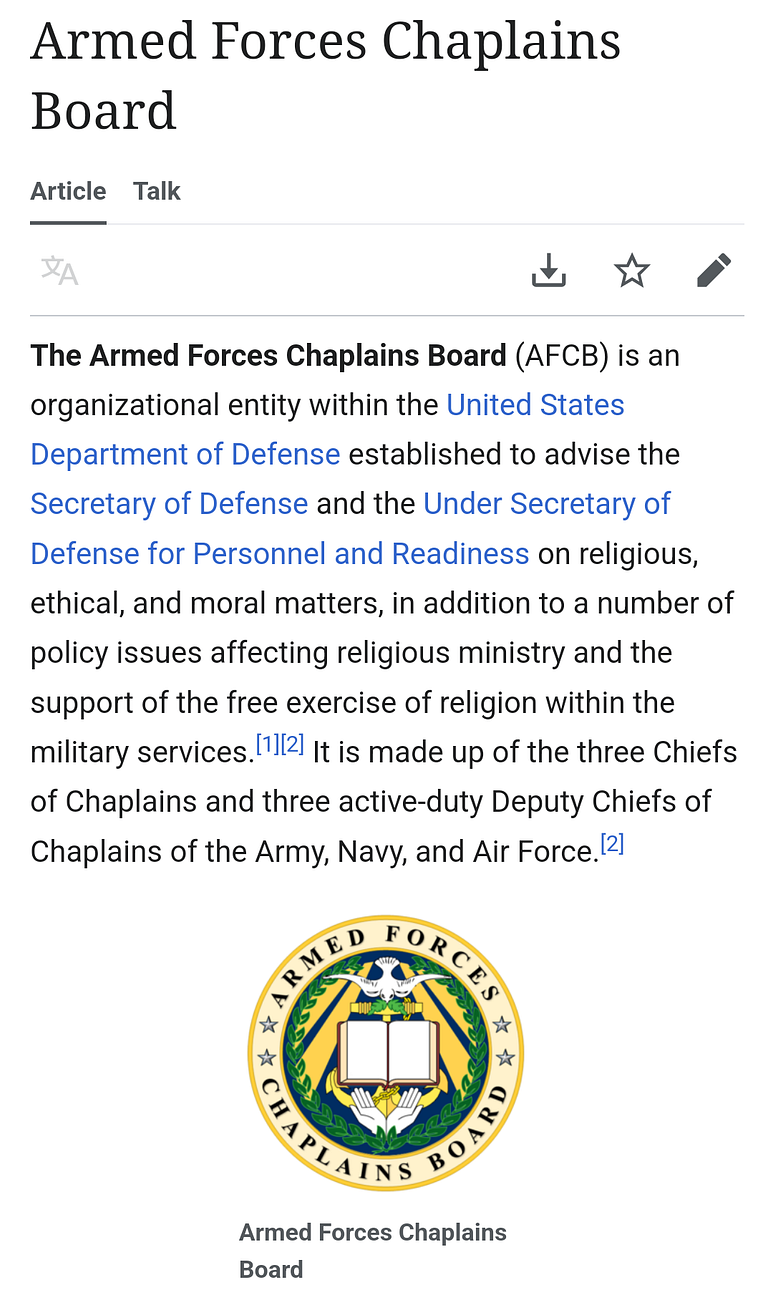Add article to watchlist with star

[631, 270]
